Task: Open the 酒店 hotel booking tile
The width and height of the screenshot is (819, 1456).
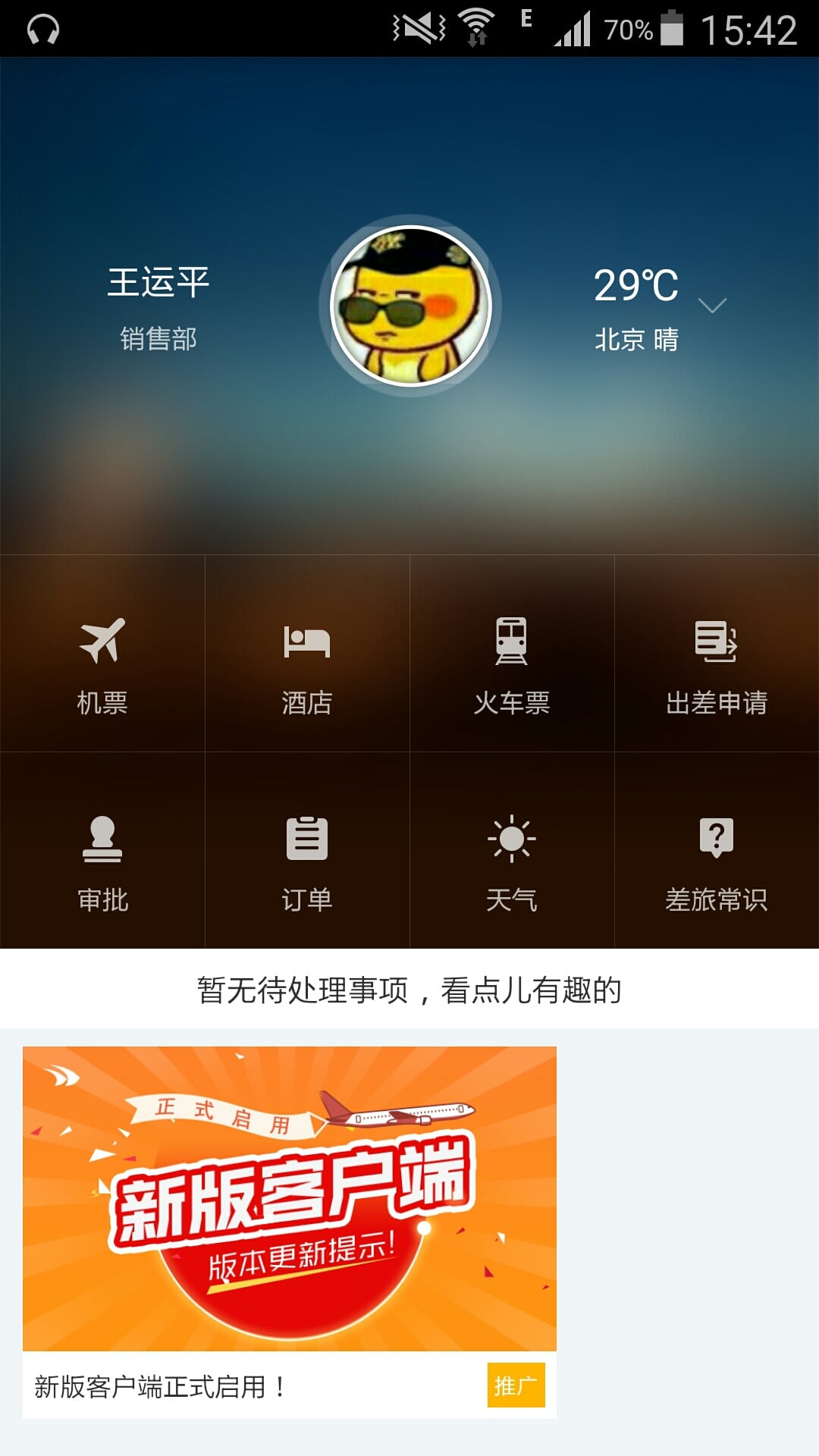Action: click(307, 658)
